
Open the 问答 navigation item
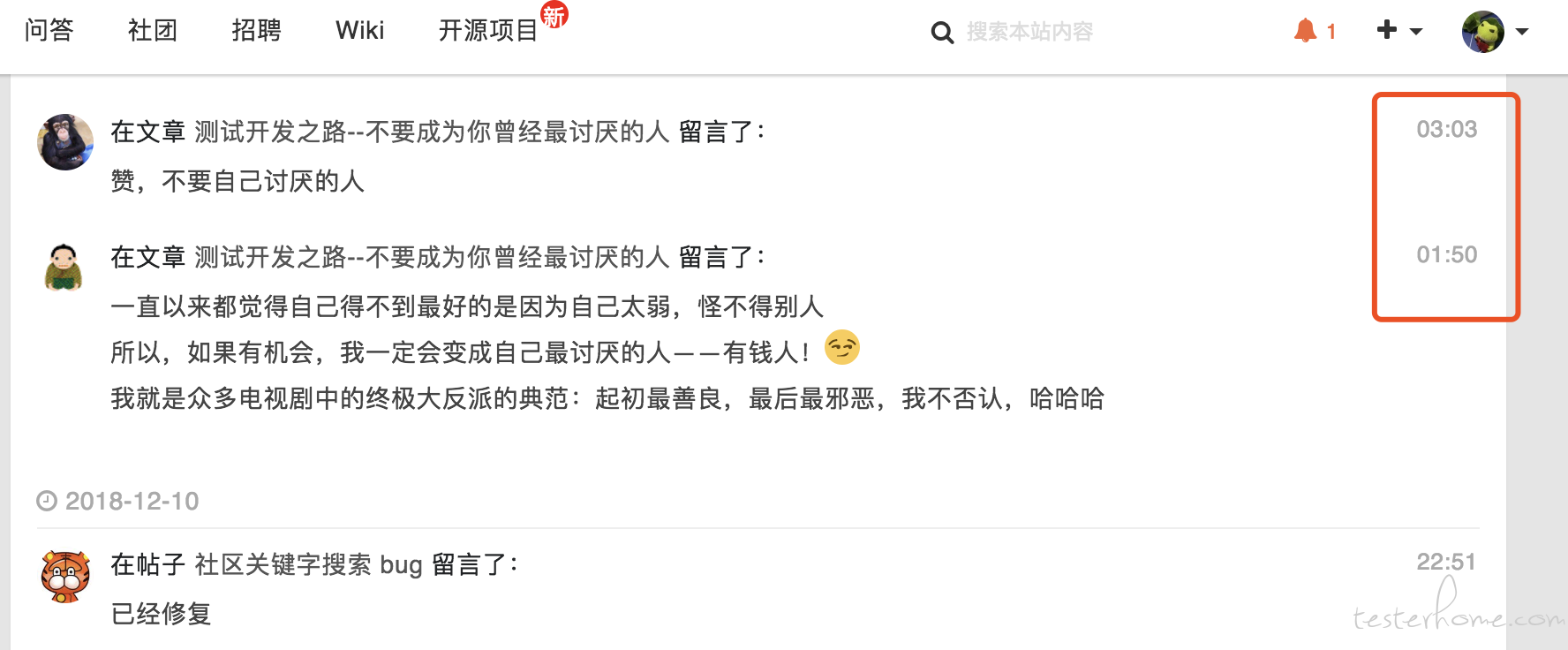49,31
